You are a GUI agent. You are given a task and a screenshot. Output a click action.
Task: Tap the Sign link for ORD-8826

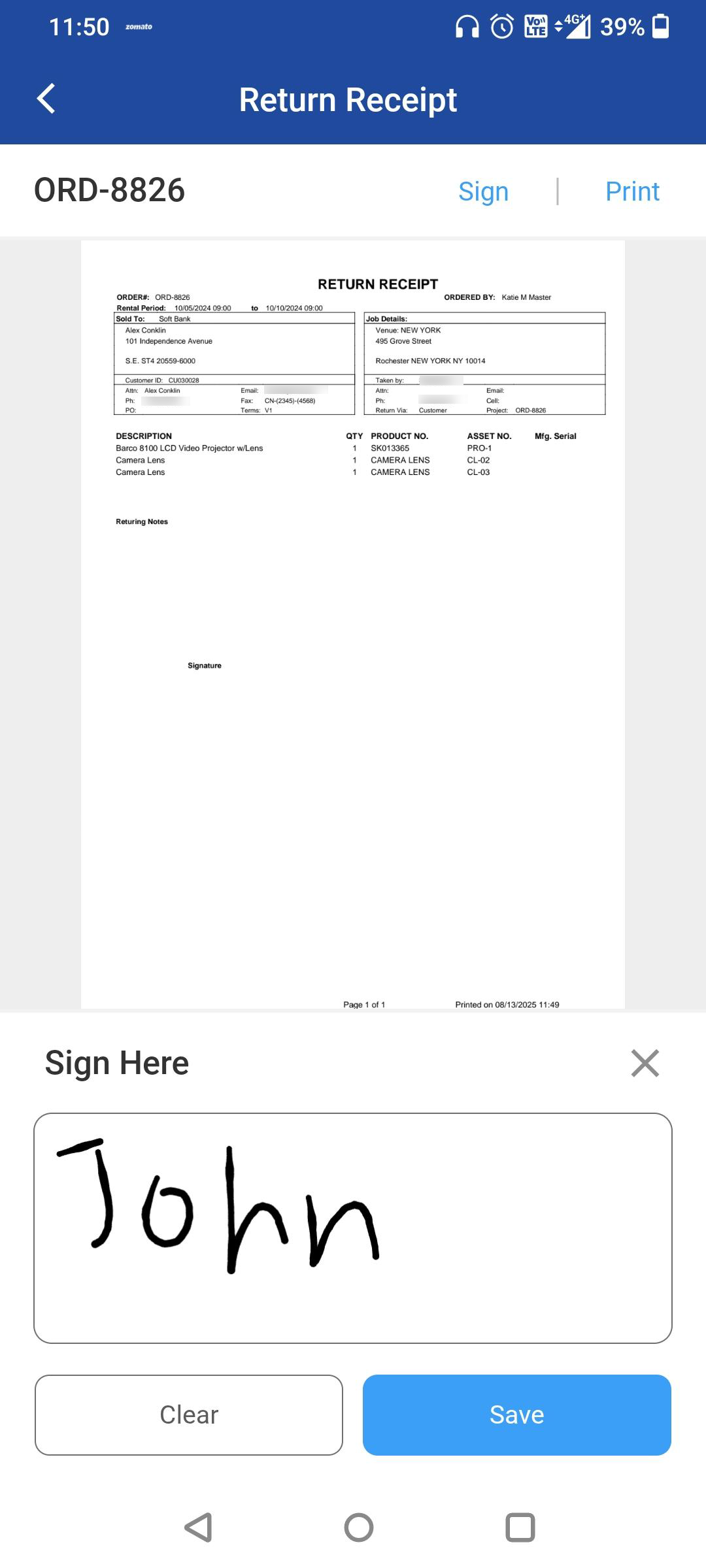483,191
